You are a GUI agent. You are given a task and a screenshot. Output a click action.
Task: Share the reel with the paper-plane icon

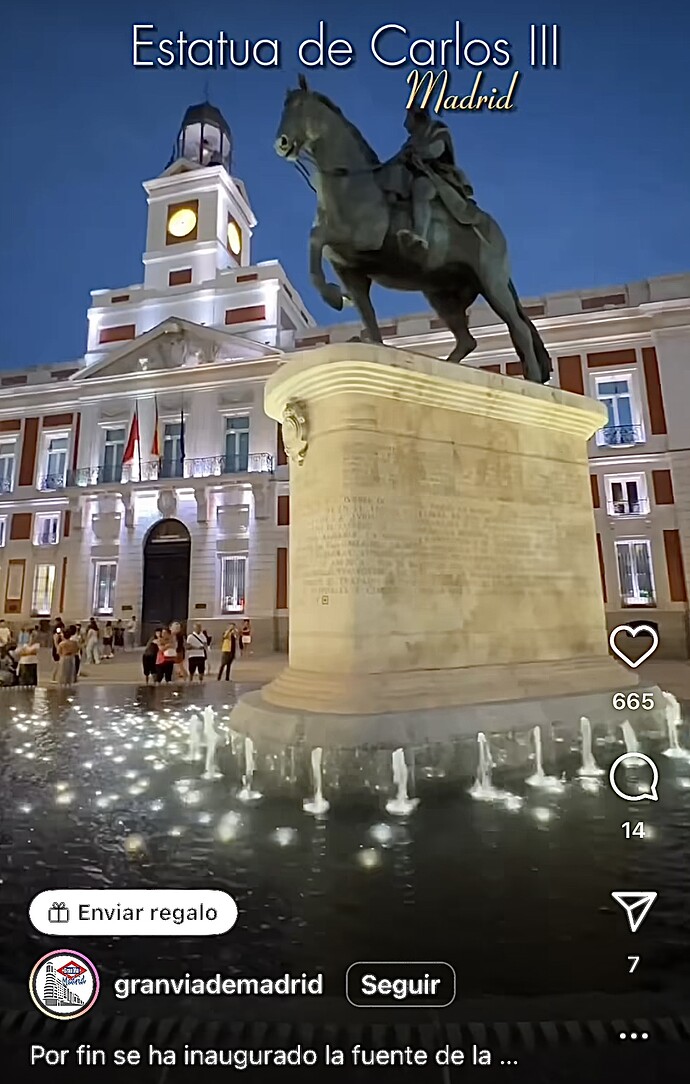[x=633, y=911]
